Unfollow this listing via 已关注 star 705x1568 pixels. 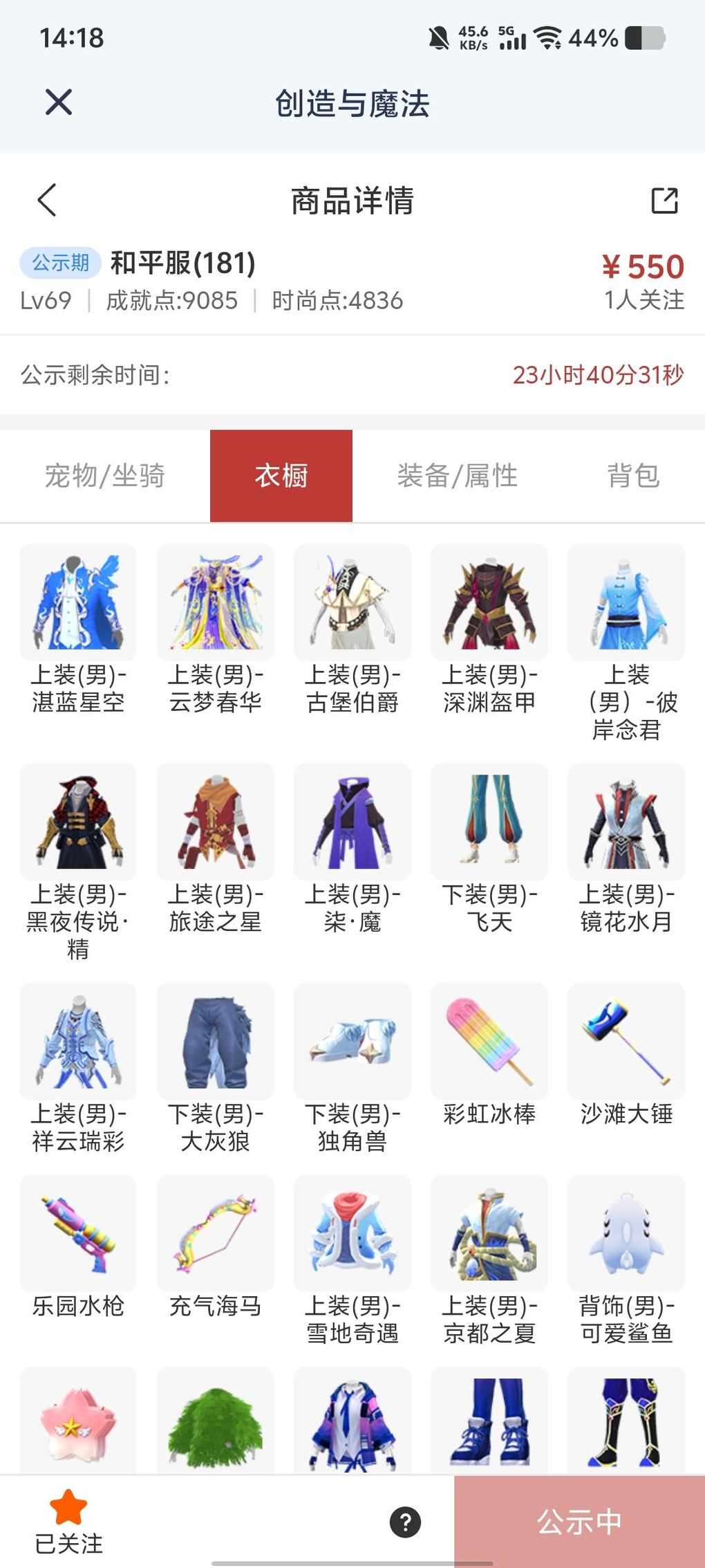[x=68, y=1521]
